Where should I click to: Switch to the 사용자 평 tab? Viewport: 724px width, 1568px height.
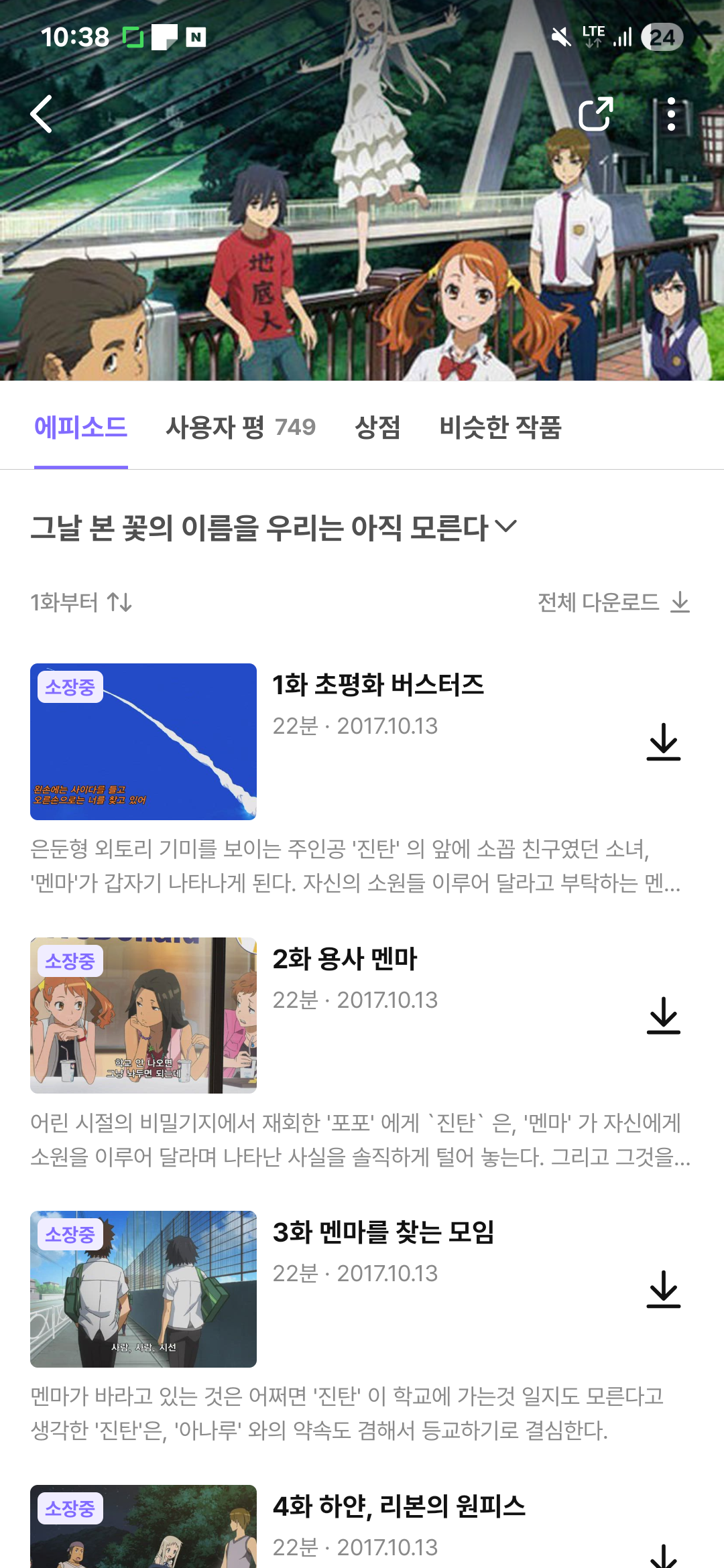[240, 427]
